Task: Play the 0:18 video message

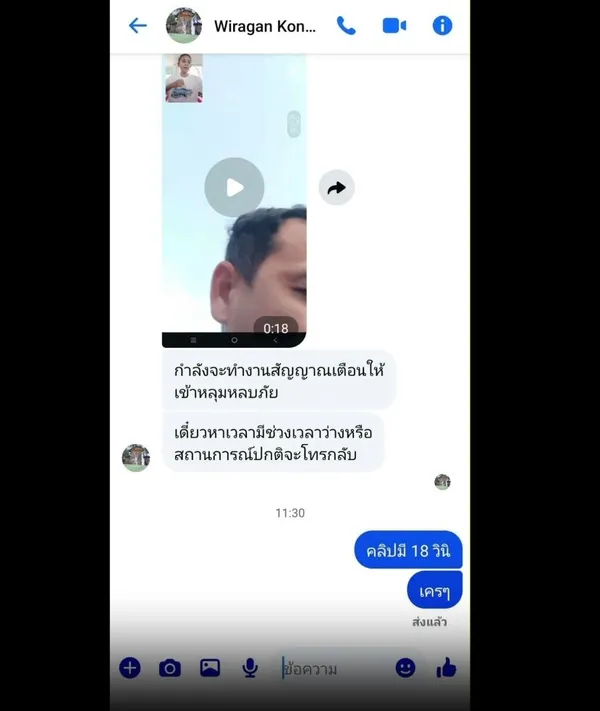Action: [x=234, y=187]
